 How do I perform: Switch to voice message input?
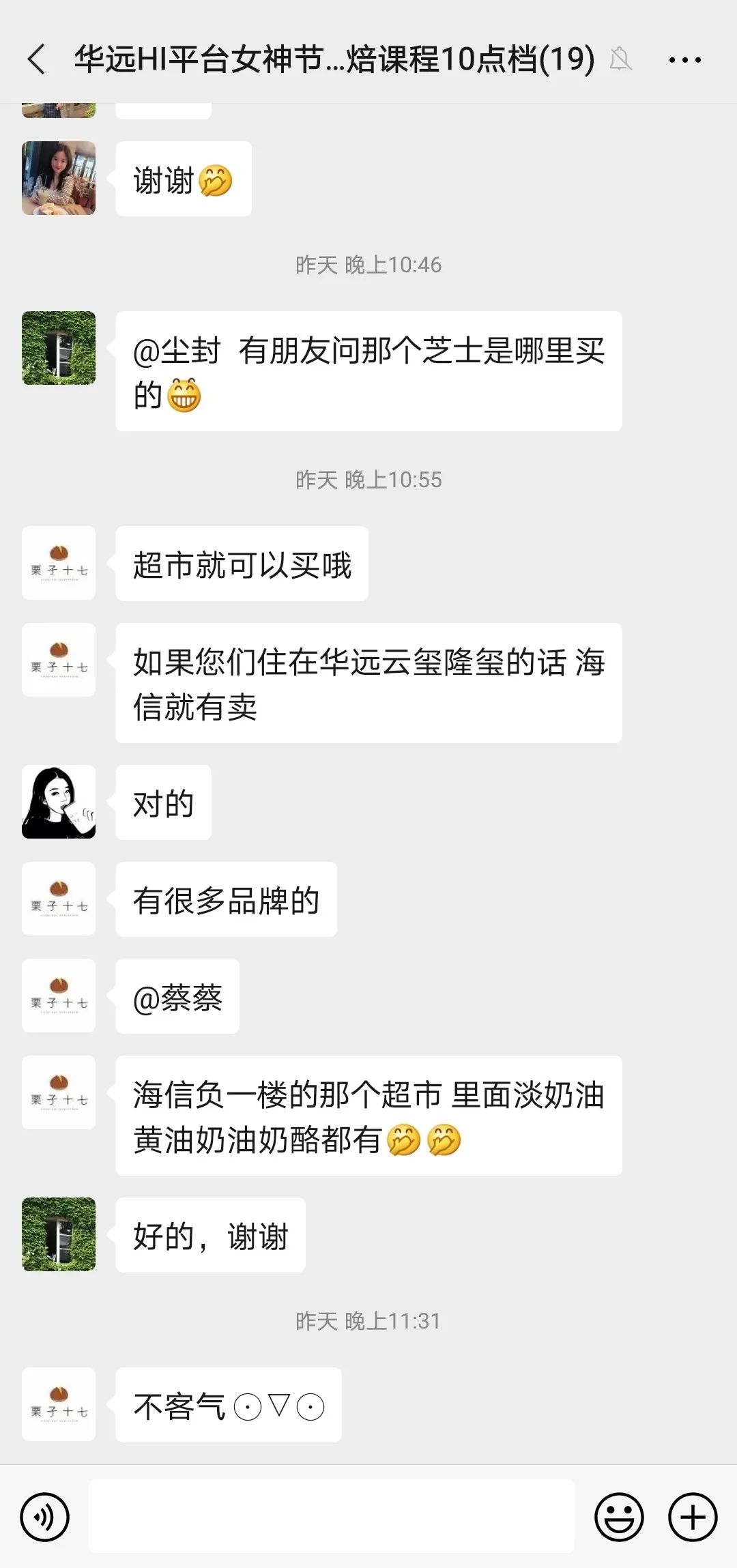pos(45,1518)
